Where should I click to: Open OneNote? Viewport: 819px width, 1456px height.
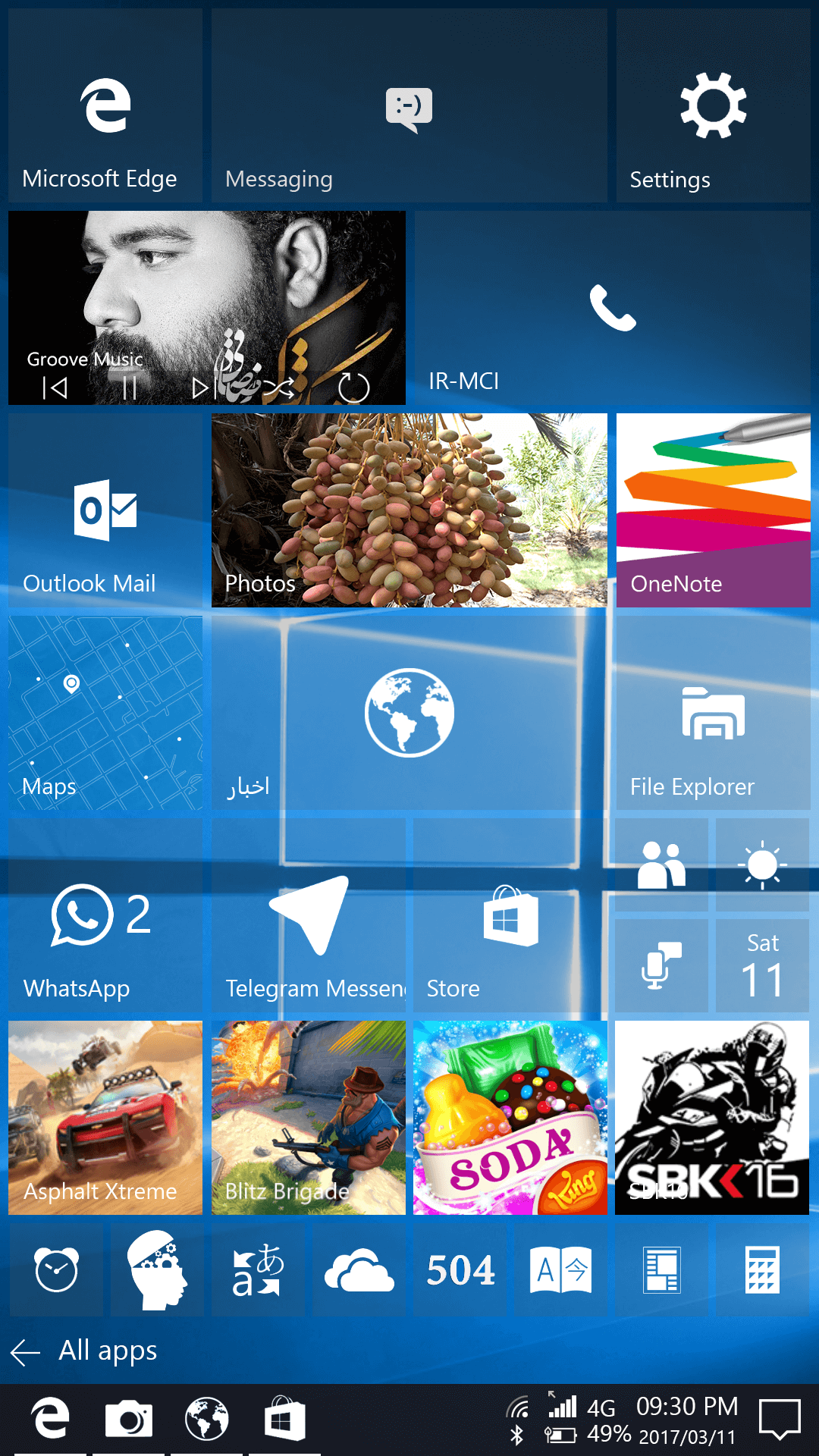(714, 510)
